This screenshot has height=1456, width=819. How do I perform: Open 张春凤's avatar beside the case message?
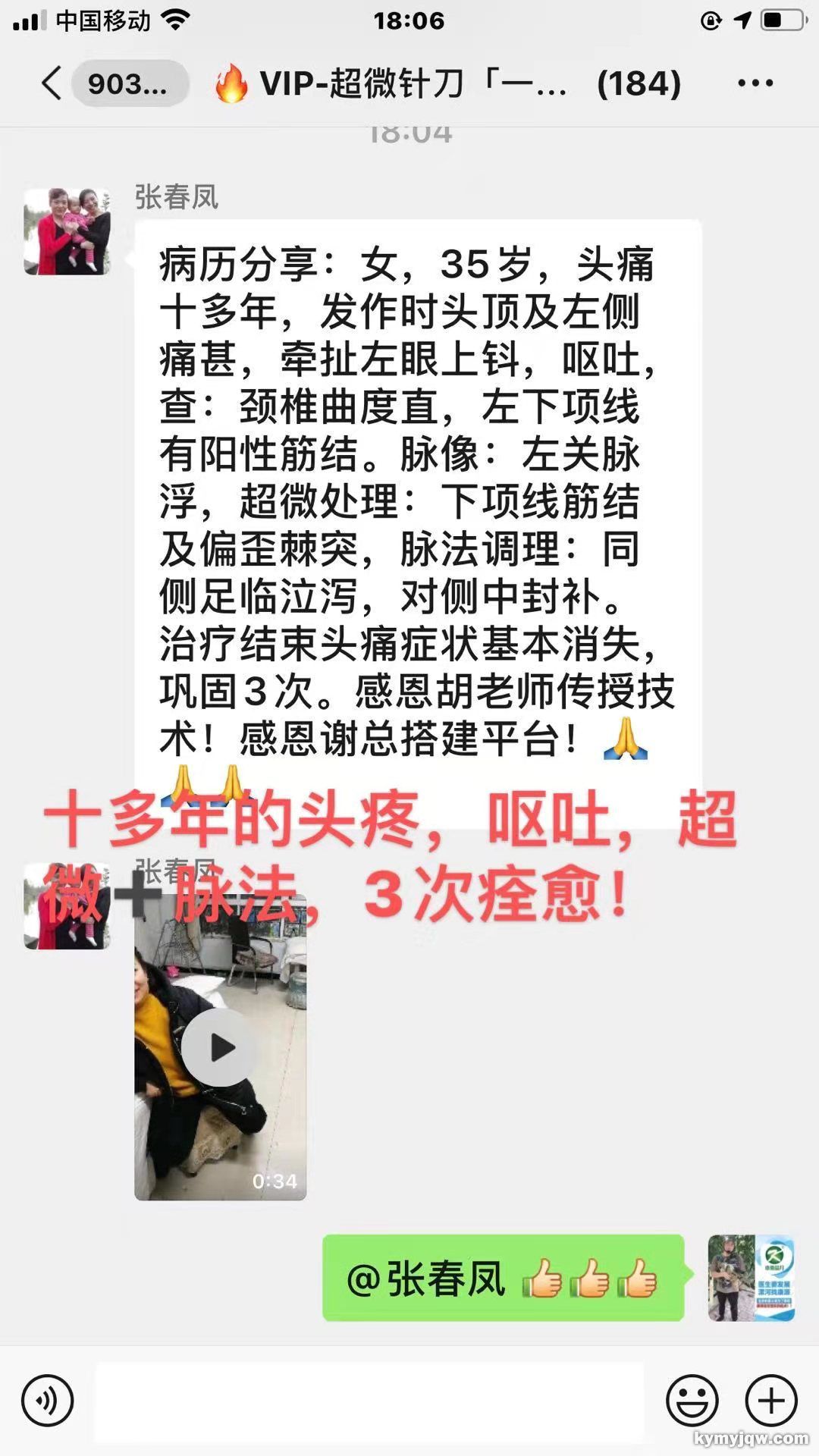click(x=67, y=231)
